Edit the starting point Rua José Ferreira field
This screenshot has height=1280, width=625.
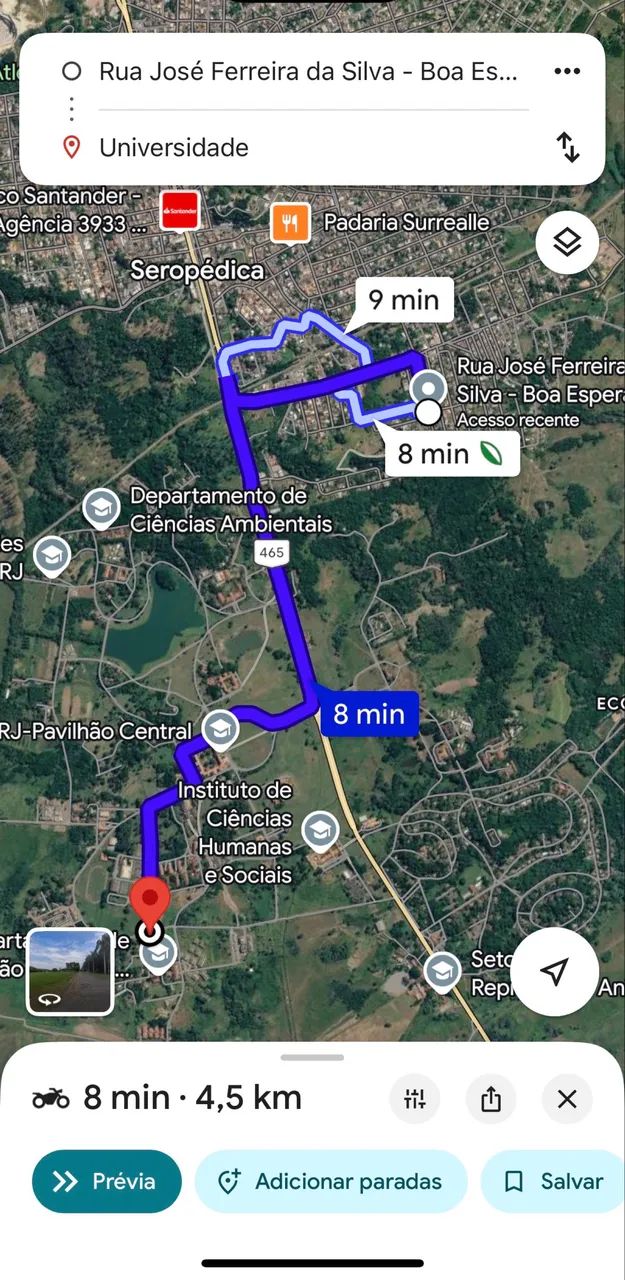pos(308,71)
